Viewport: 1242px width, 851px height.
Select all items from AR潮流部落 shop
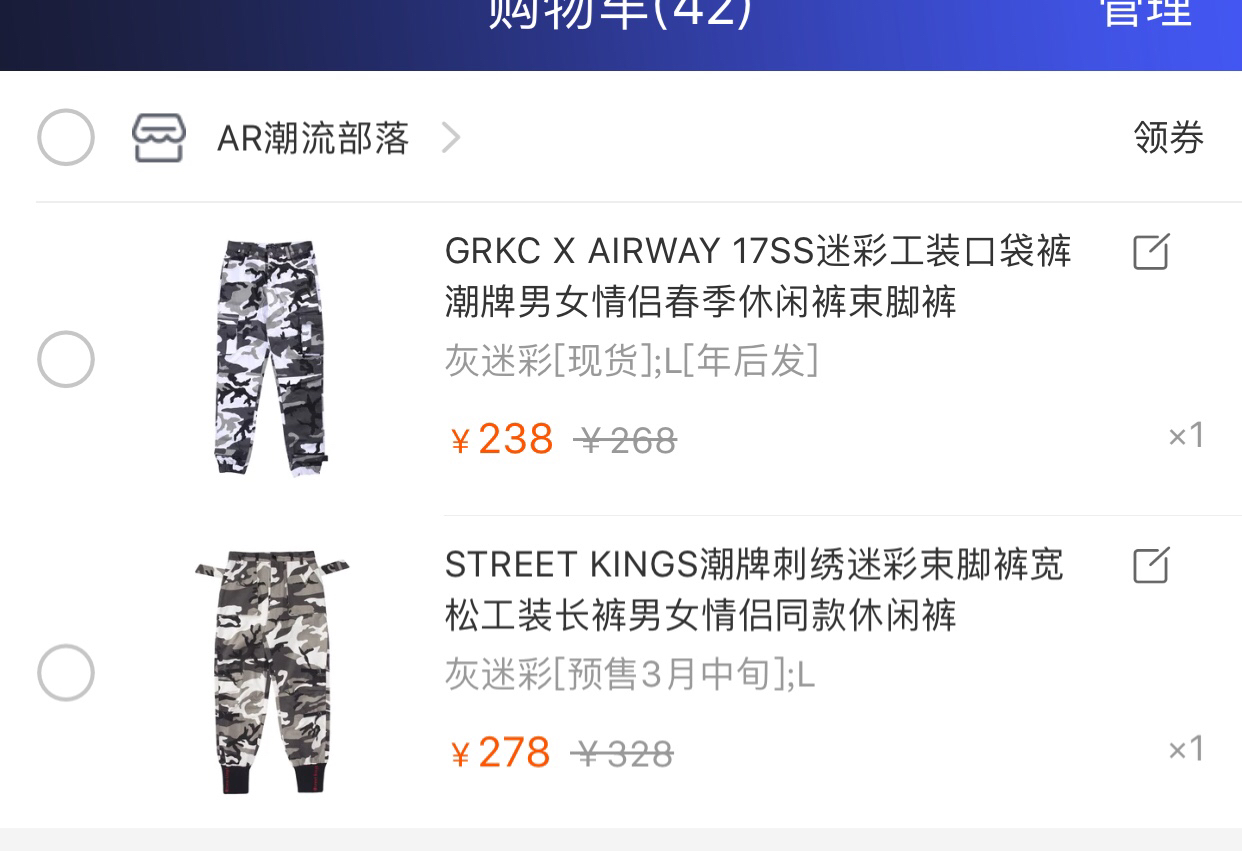pos(66,137)
